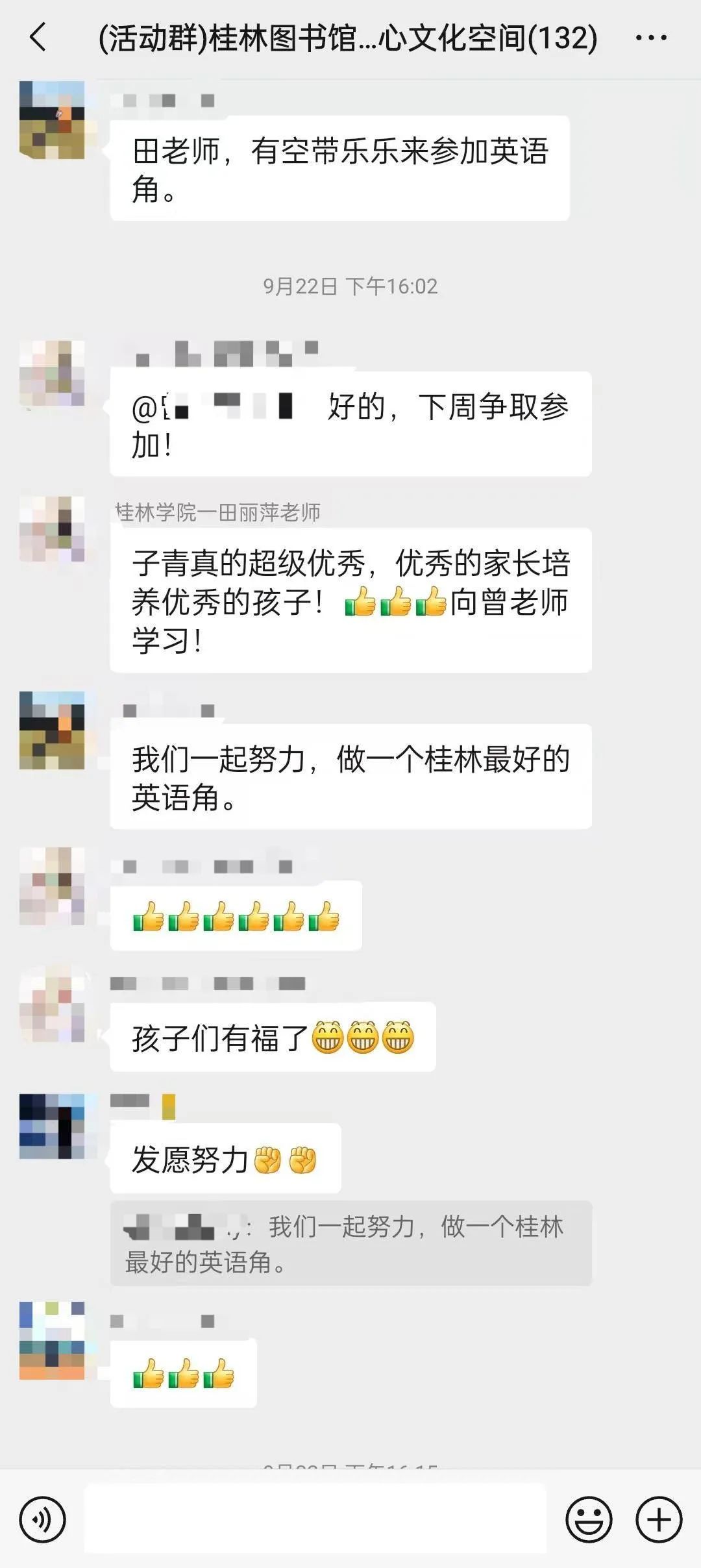The height and width of the screenshot is (1568, 701).
Task: Open sender avatar next to 我们一起努力 message
Action: coord(52,730)
